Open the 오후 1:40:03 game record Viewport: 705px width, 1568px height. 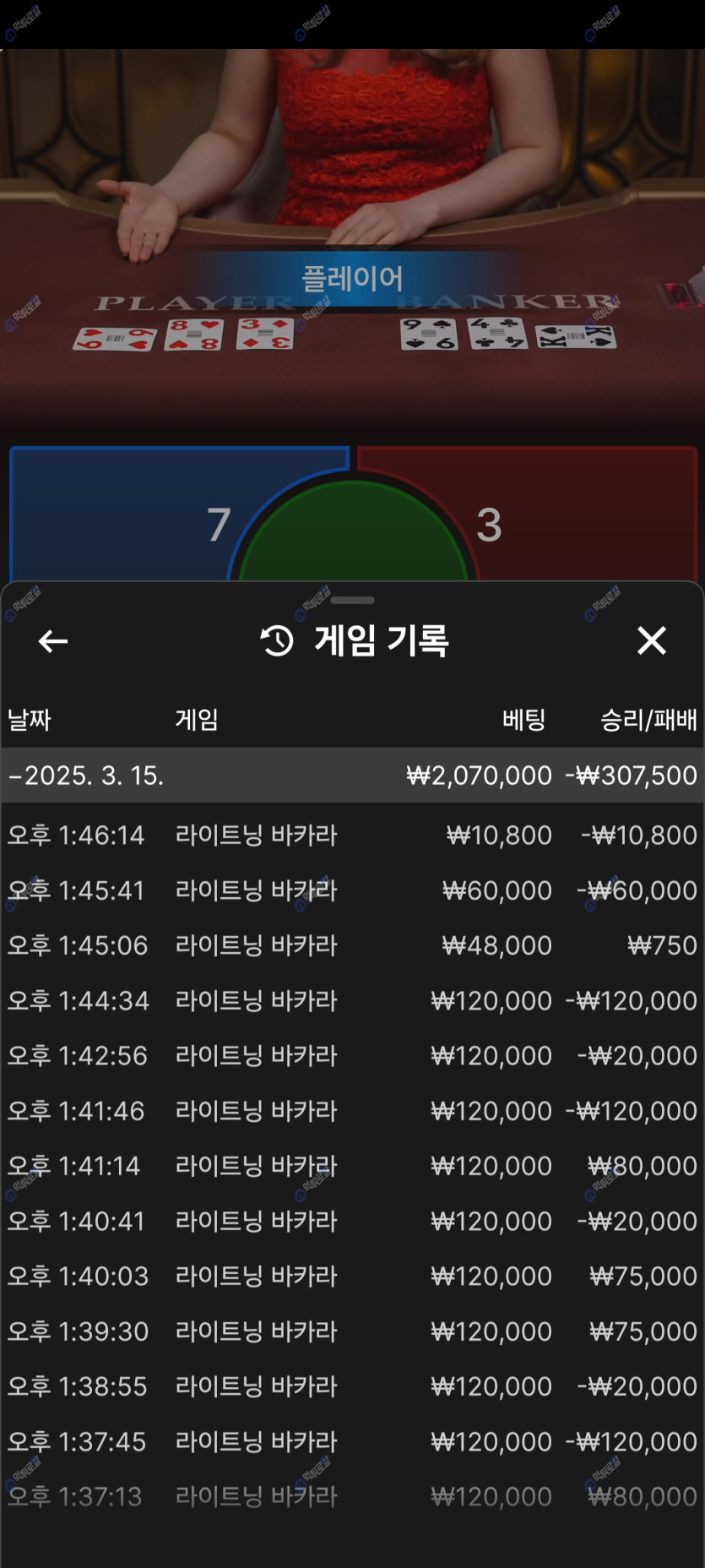(352, 1277)
